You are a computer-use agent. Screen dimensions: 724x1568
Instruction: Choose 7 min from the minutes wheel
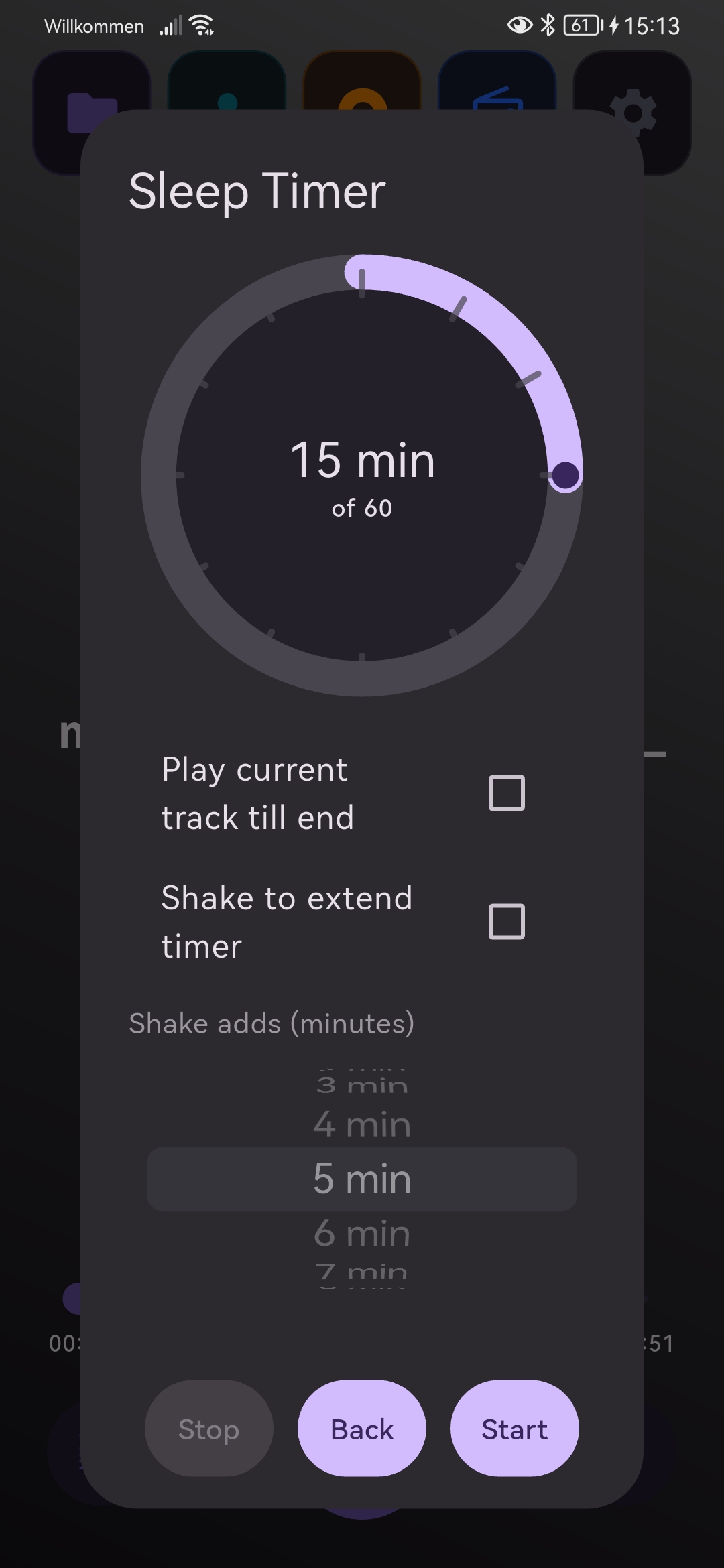point(361,1270)
